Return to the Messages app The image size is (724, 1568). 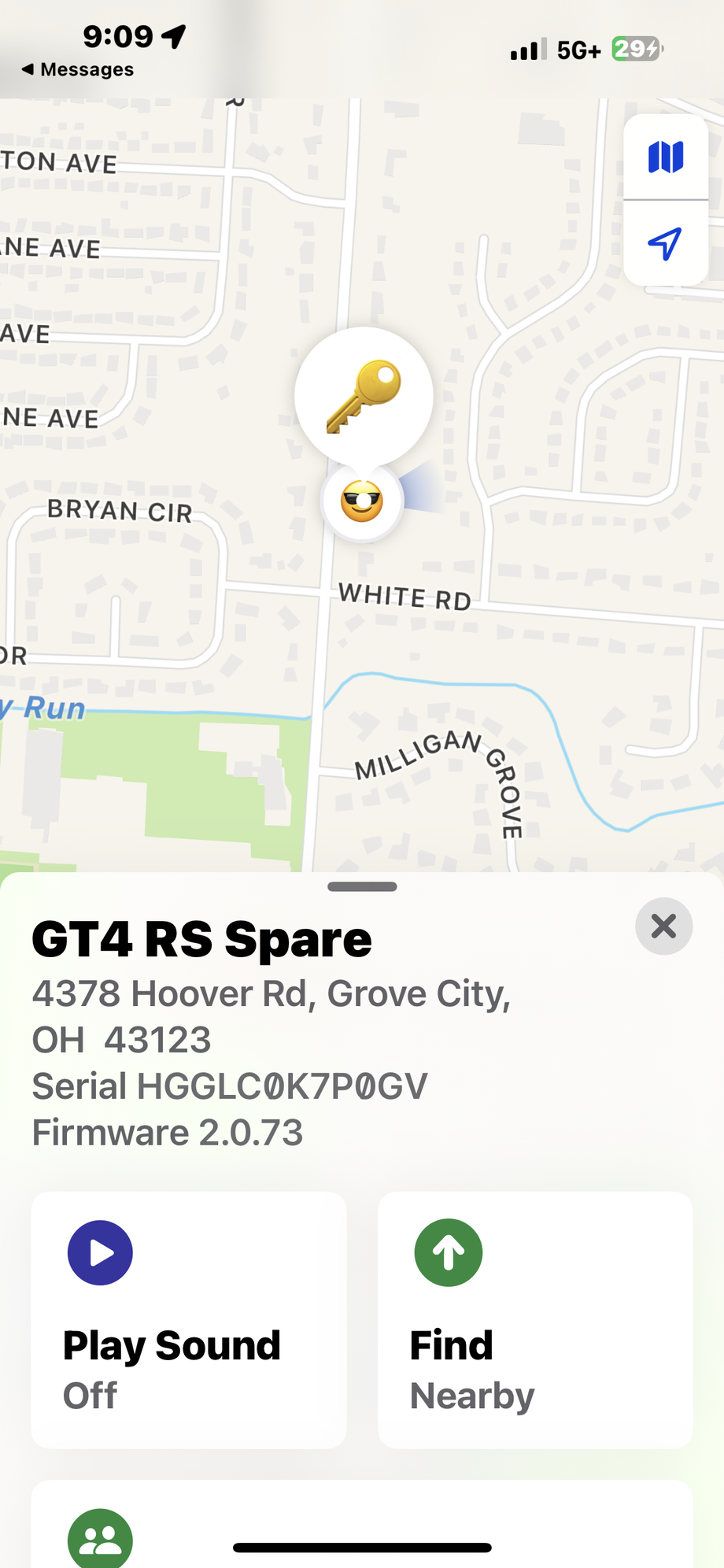tap(77, 69)
